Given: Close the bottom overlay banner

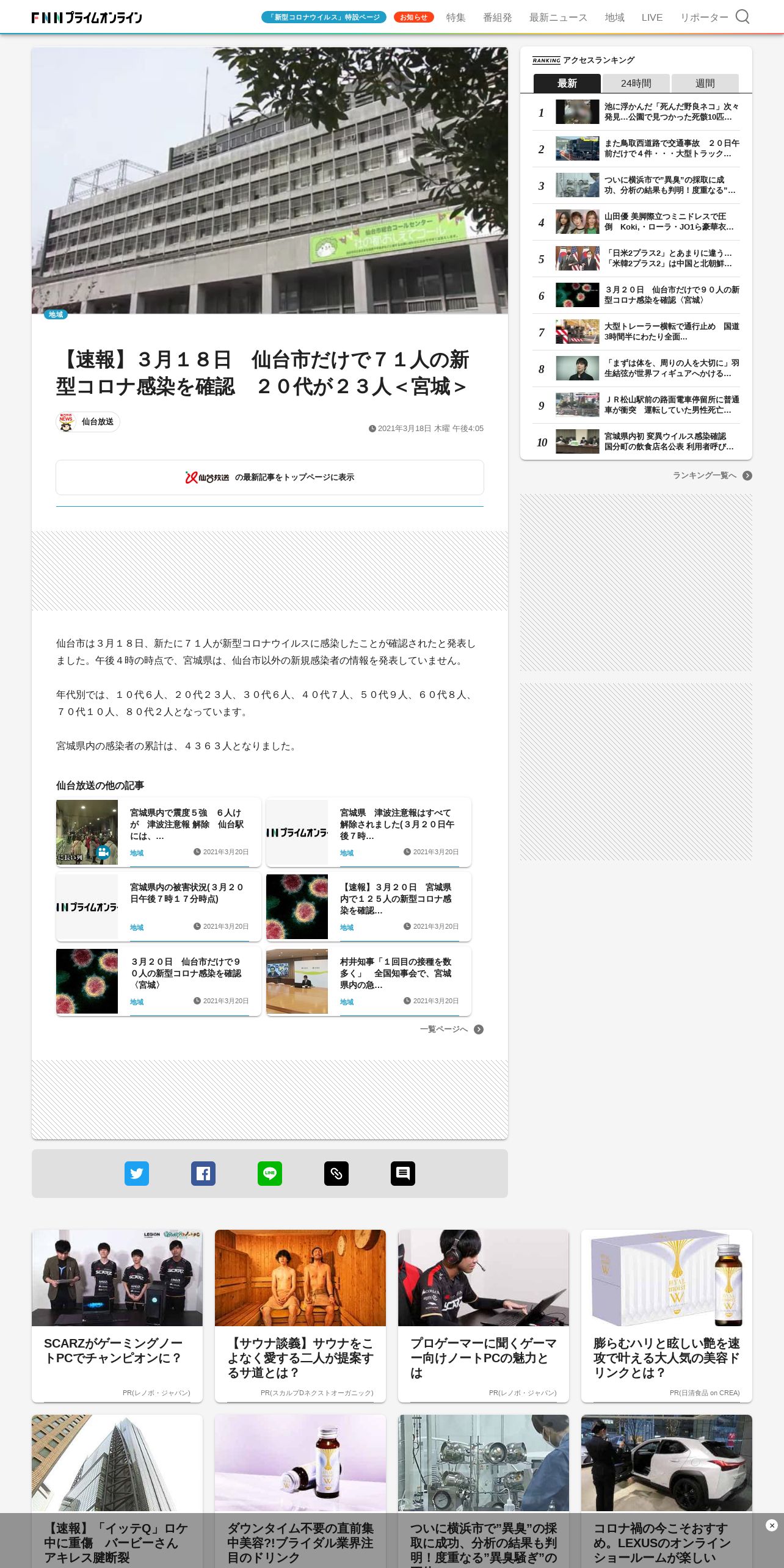Looking at the screenshot, I should pos(772,1525).
